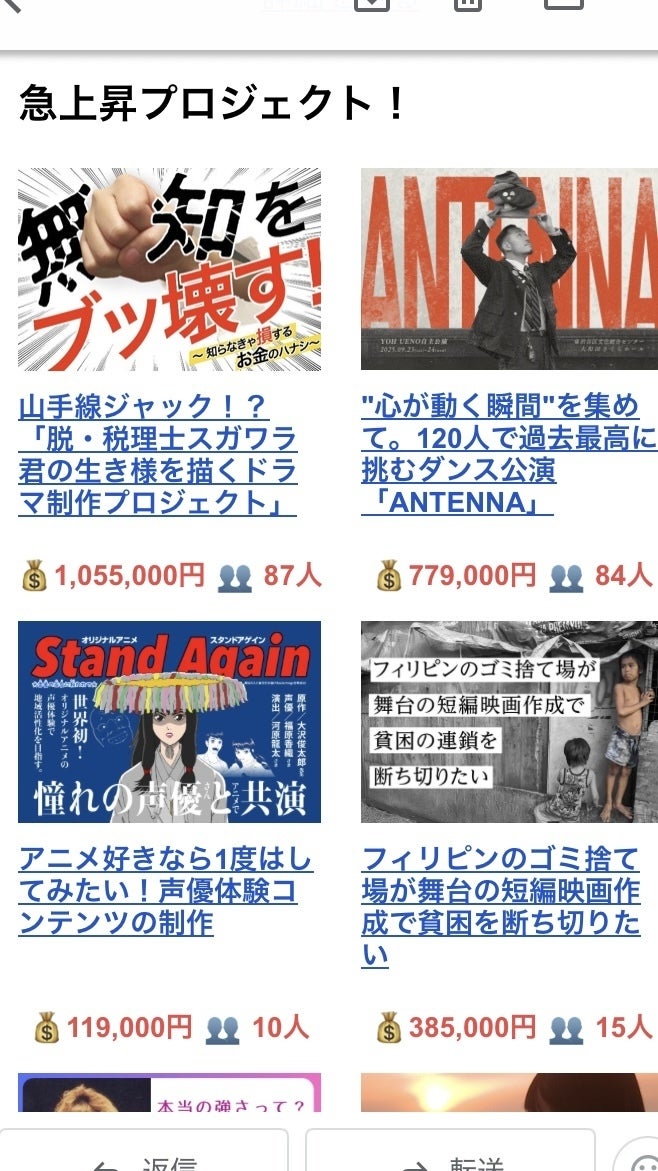The image size is (658, 1171).
Task: Open the emoji reaction picker
Action: tap(640, 1157)
